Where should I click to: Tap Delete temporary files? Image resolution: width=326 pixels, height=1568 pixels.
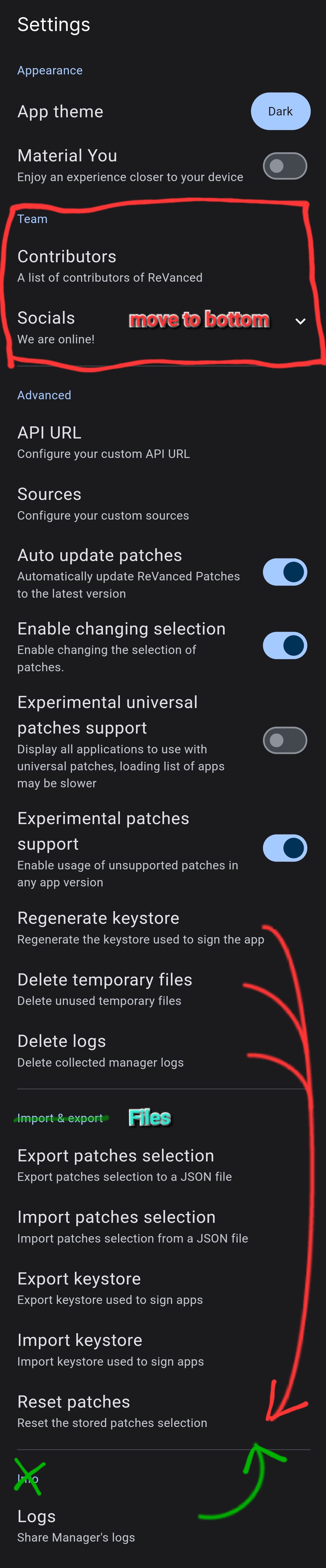[105, 989]
